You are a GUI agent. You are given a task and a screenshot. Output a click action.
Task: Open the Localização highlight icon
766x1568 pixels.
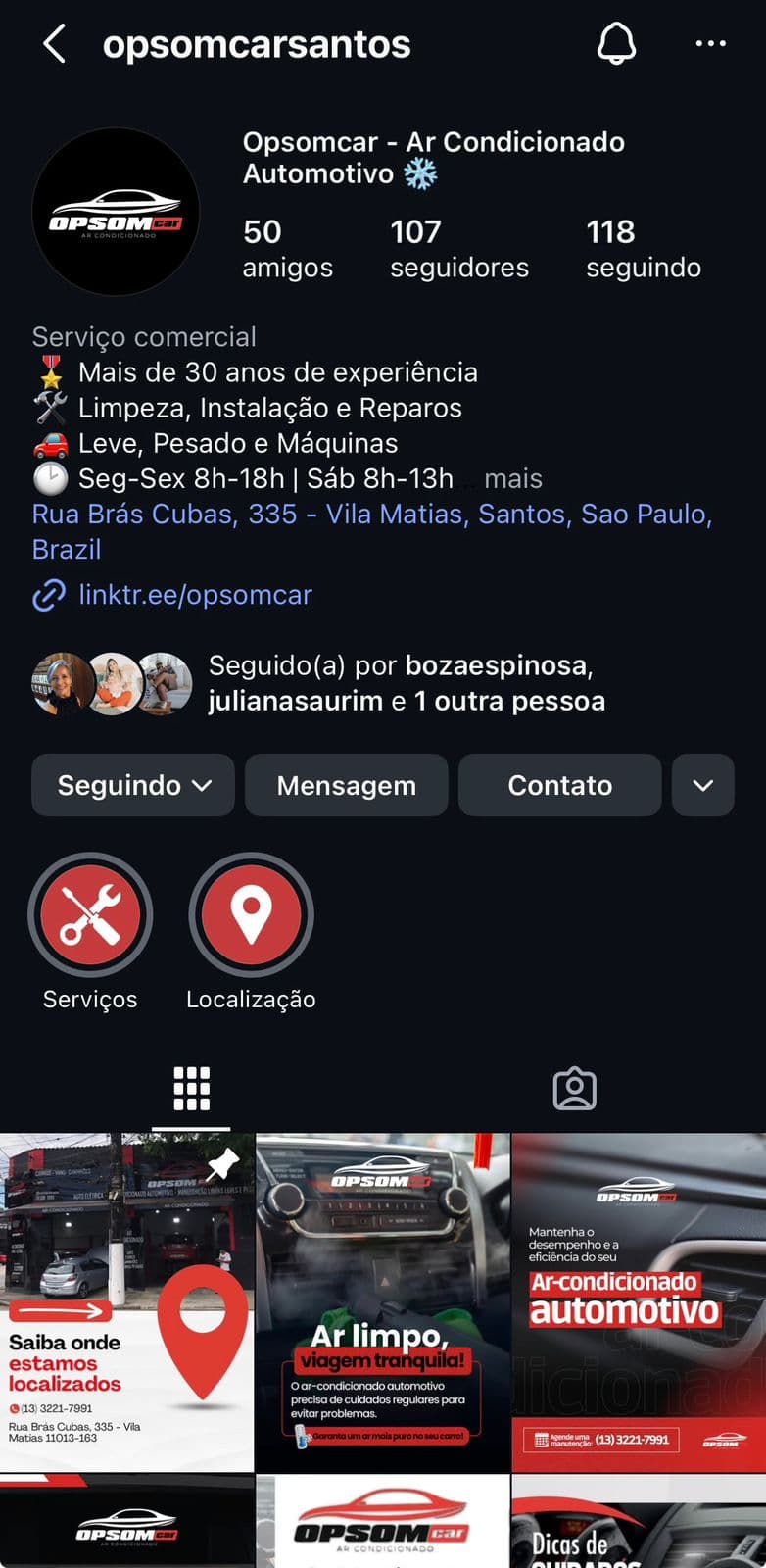pyautogui.click(x=251, y=914)
